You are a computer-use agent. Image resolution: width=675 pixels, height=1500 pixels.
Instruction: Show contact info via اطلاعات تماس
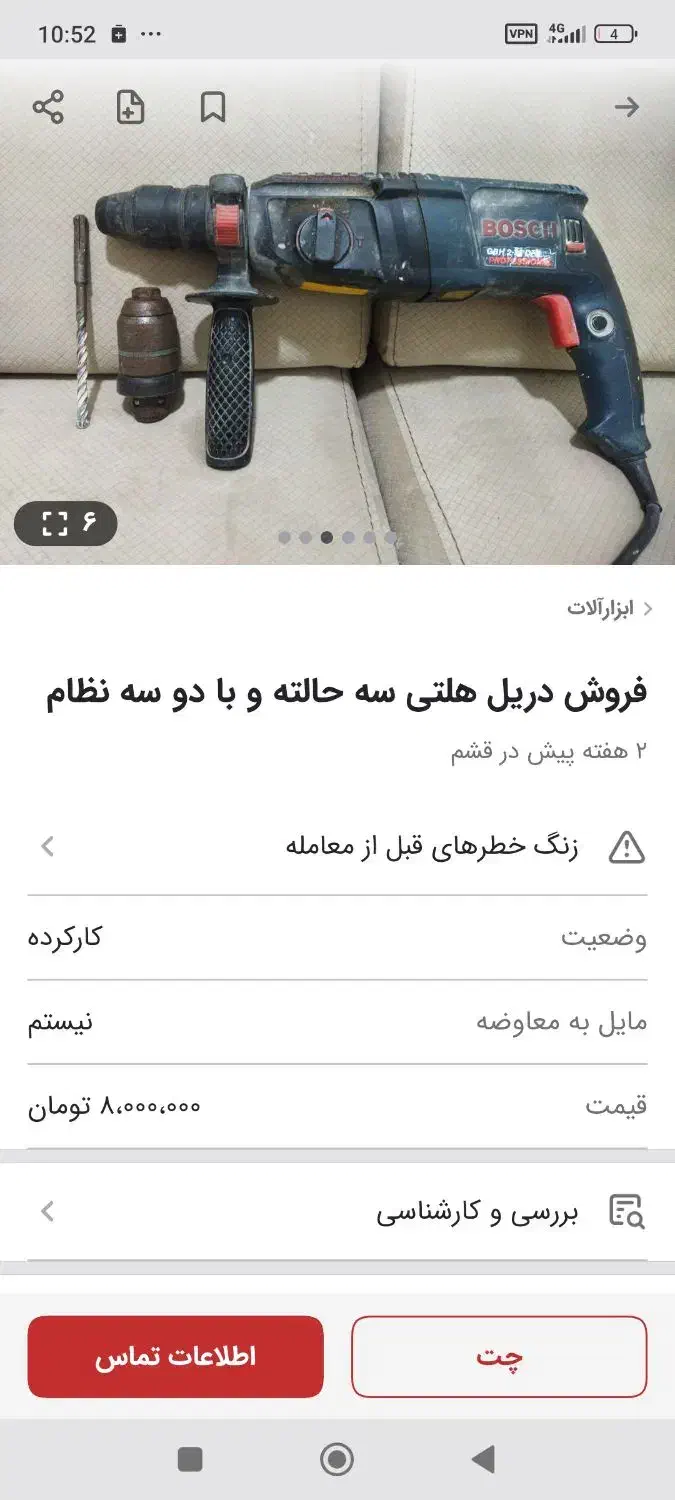click(x=175, y=1356)
